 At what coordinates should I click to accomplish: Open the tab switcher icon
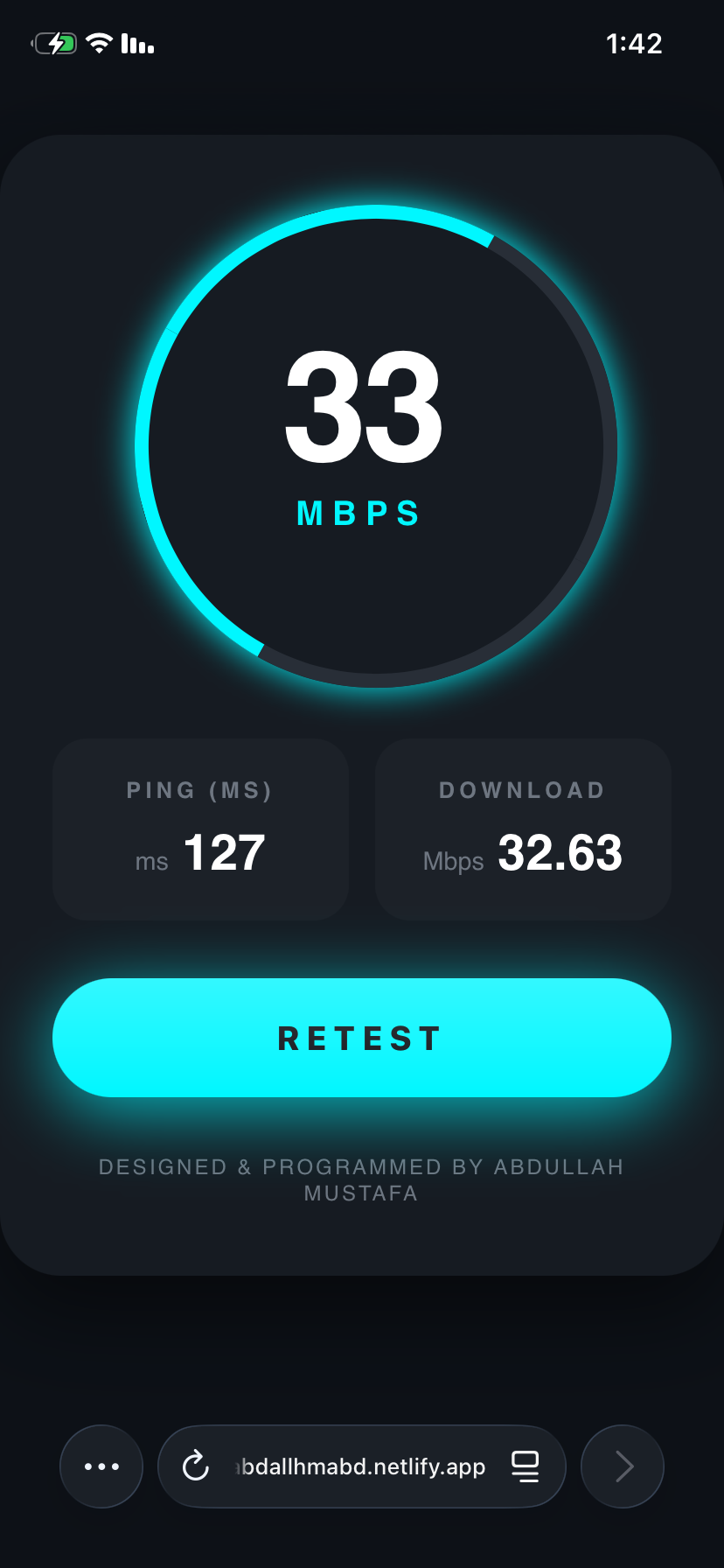pyautogui.click(x=525, y=1466)
